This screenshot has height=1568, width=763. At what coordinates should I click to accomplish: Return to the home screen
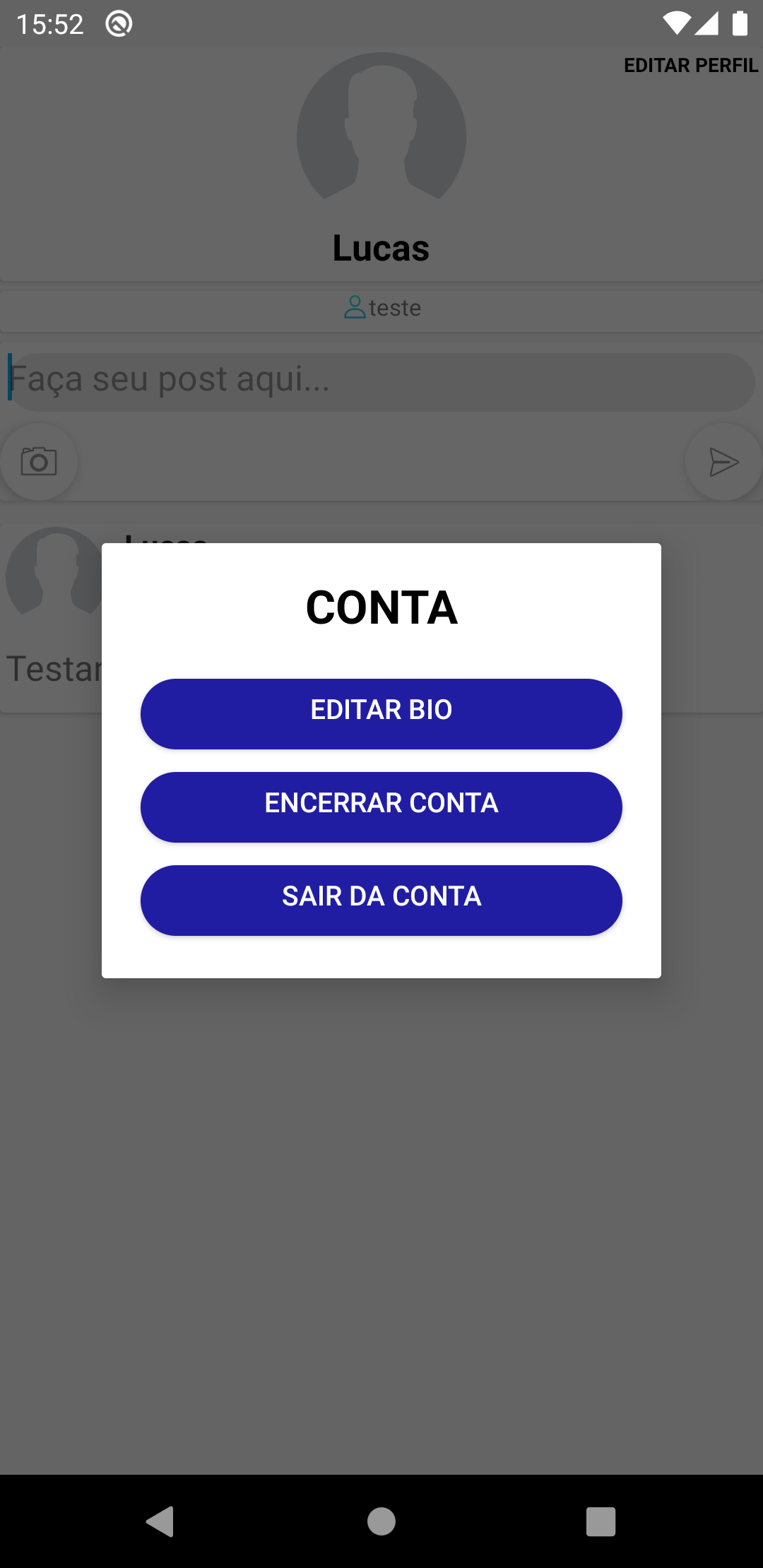click(381, 1521)
